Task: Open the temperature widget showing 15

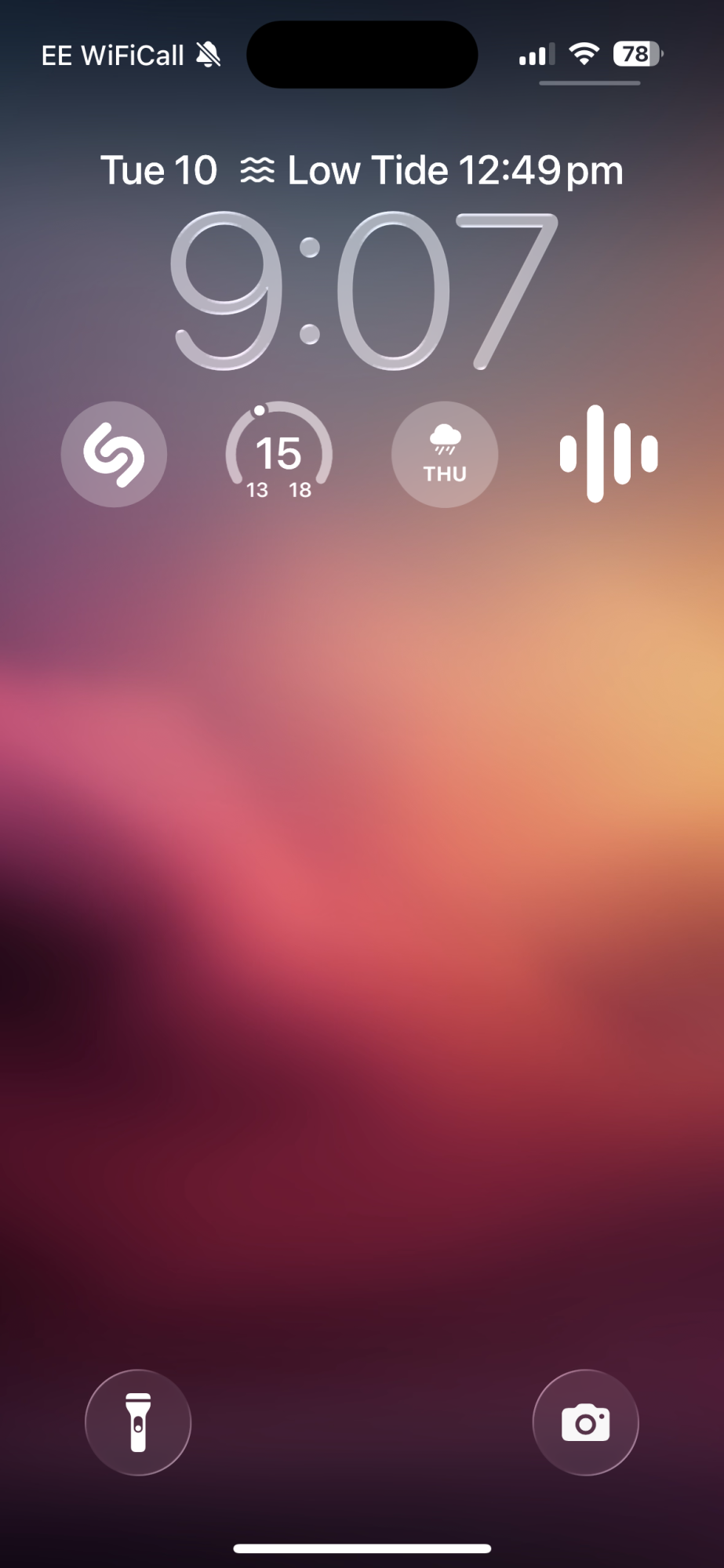Action: click(278, 454)
